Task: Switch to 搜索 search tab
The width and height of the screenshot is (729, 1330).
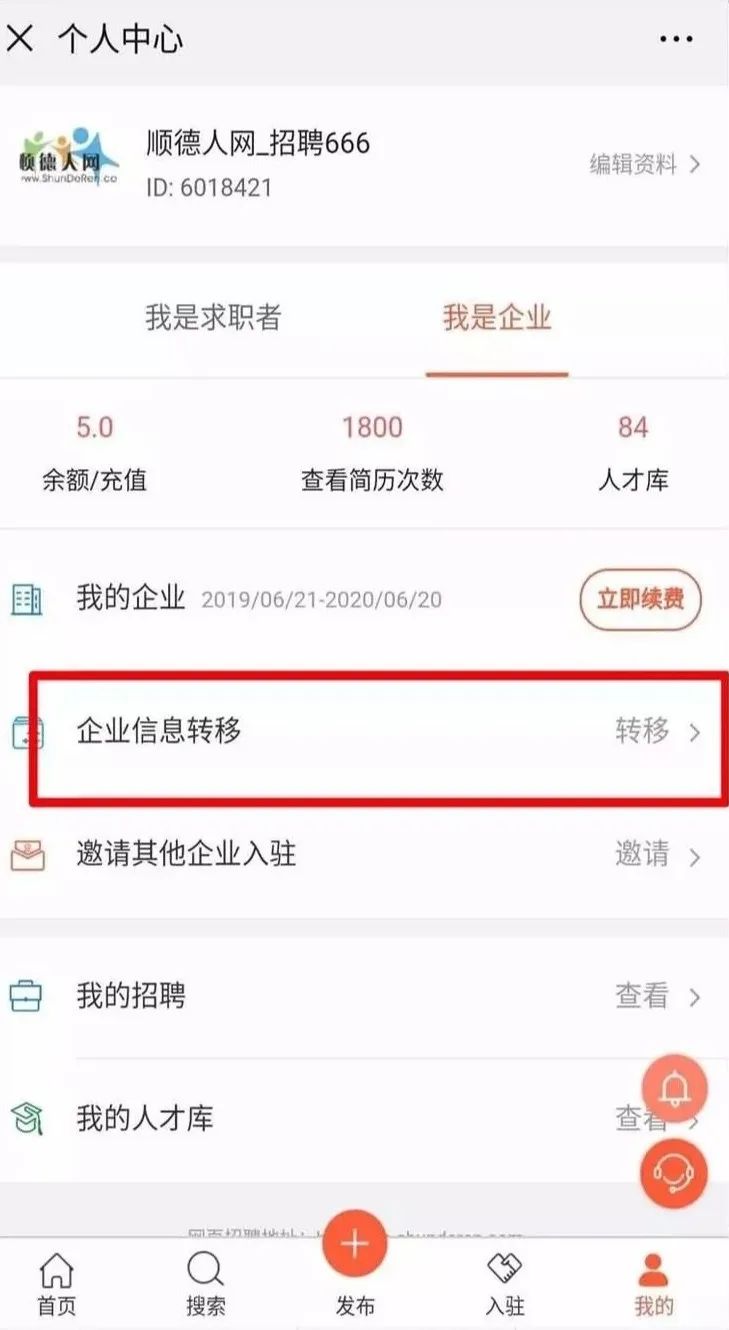Action: 205,1284
